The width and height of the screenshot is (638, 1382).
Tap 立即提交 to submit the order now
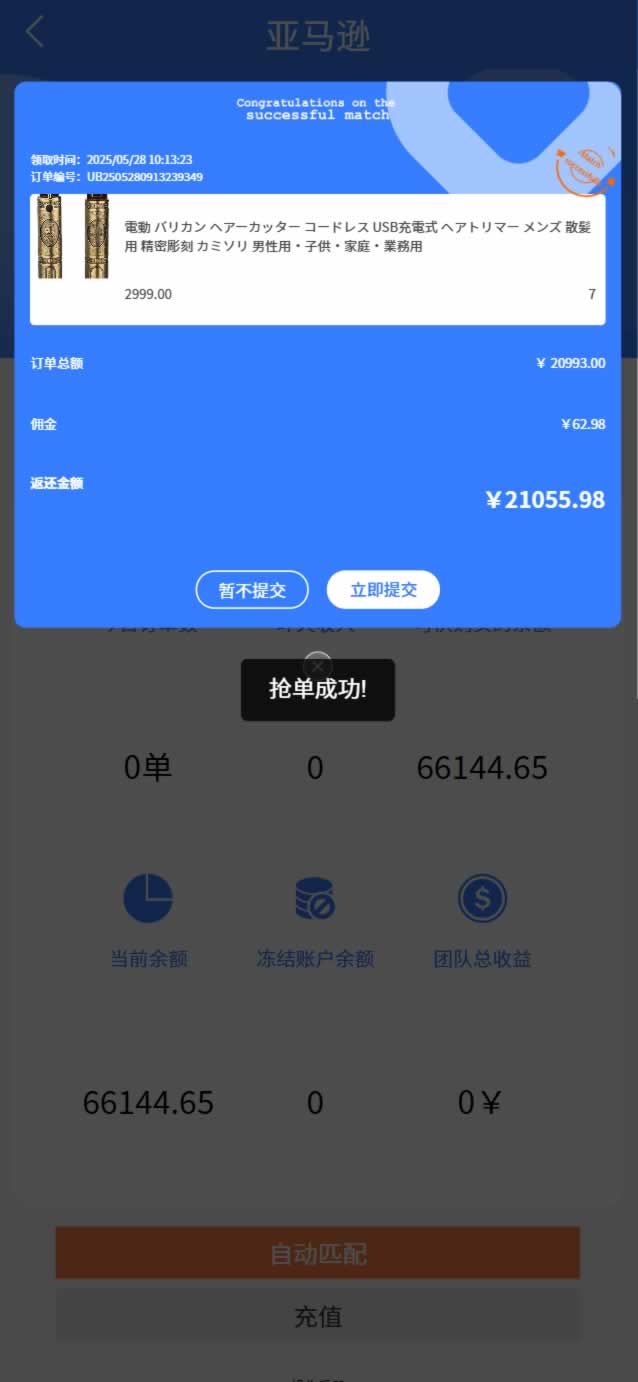[383, 590]
